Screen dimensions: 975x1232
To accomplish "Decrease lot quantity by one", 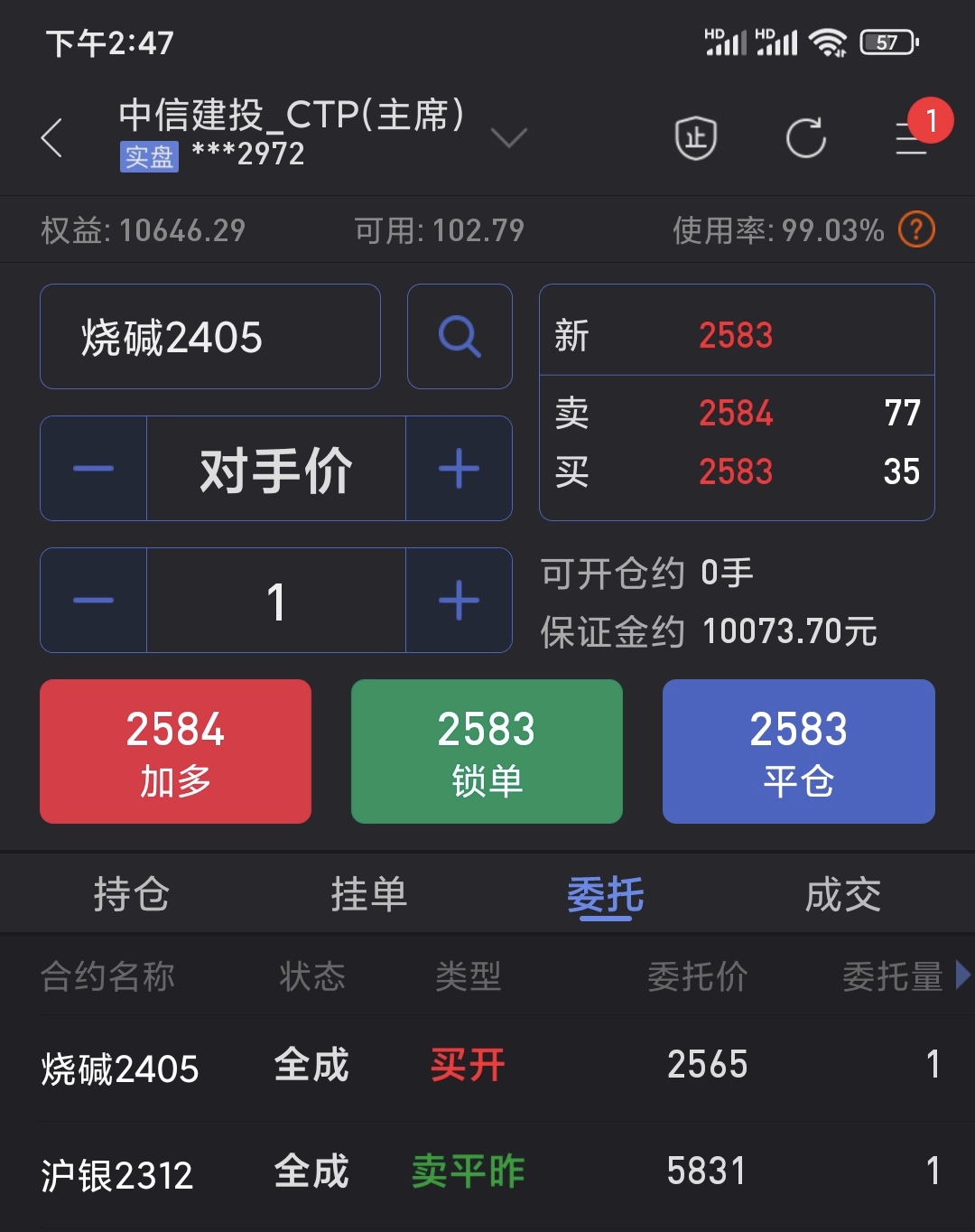I will coord(93,601).
